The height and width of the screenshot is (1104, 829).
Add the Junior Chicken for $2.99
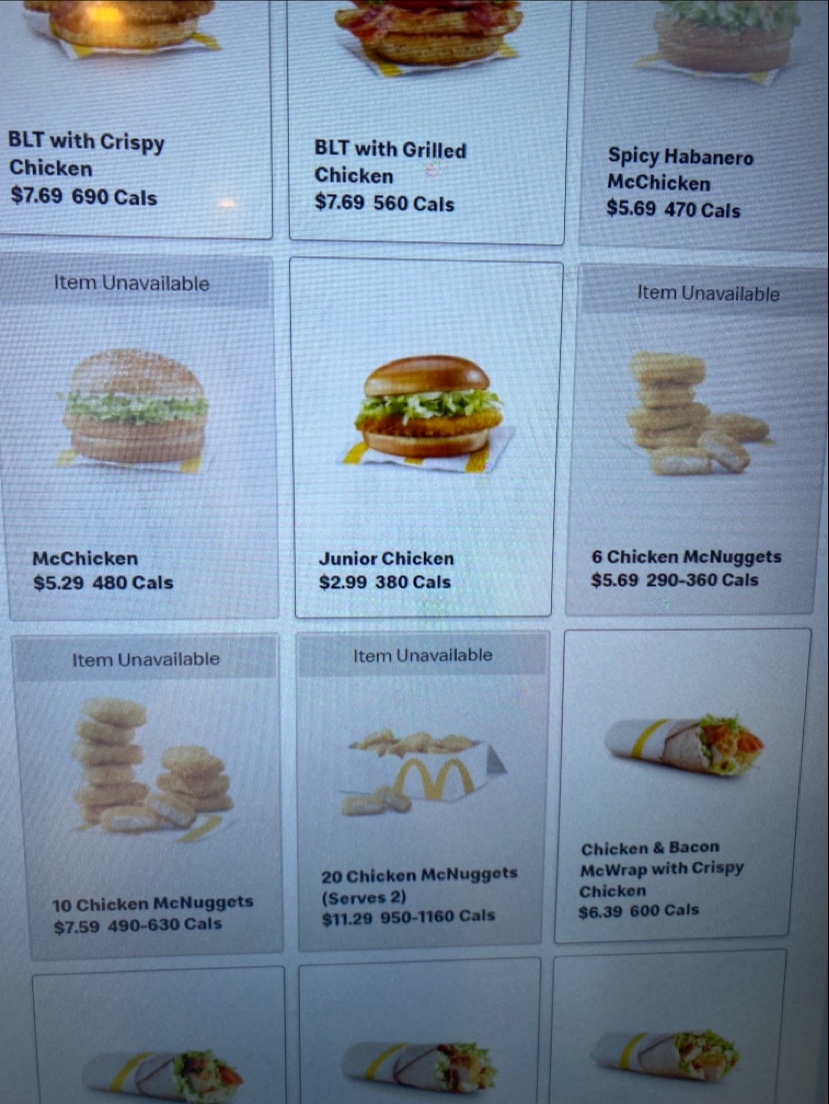[x=424, y=438]
